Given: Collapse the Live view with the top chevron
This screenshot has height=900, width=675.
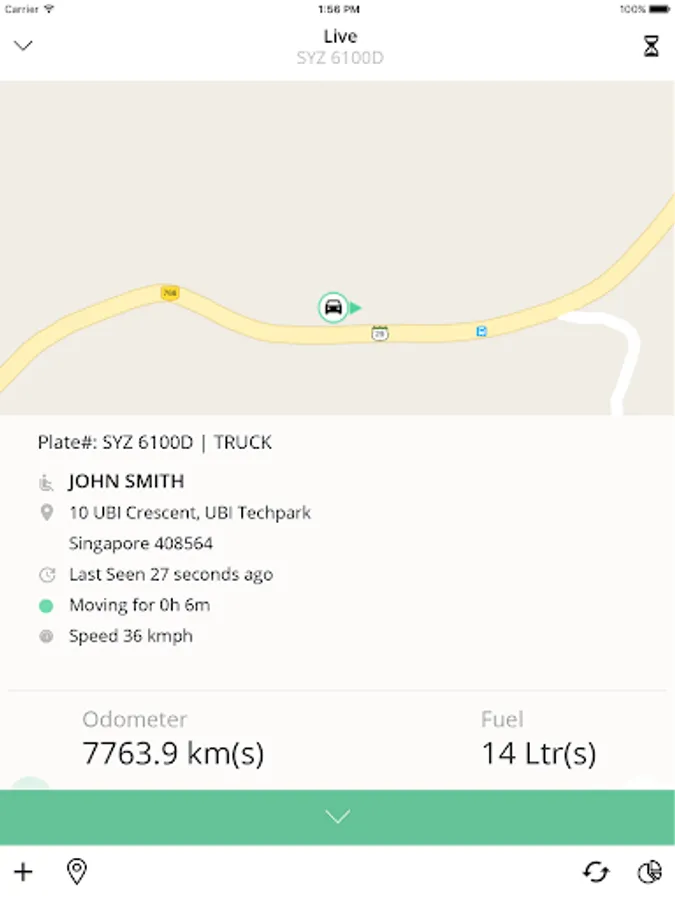Looking at the screenshot, I should [x=23, y=45].
